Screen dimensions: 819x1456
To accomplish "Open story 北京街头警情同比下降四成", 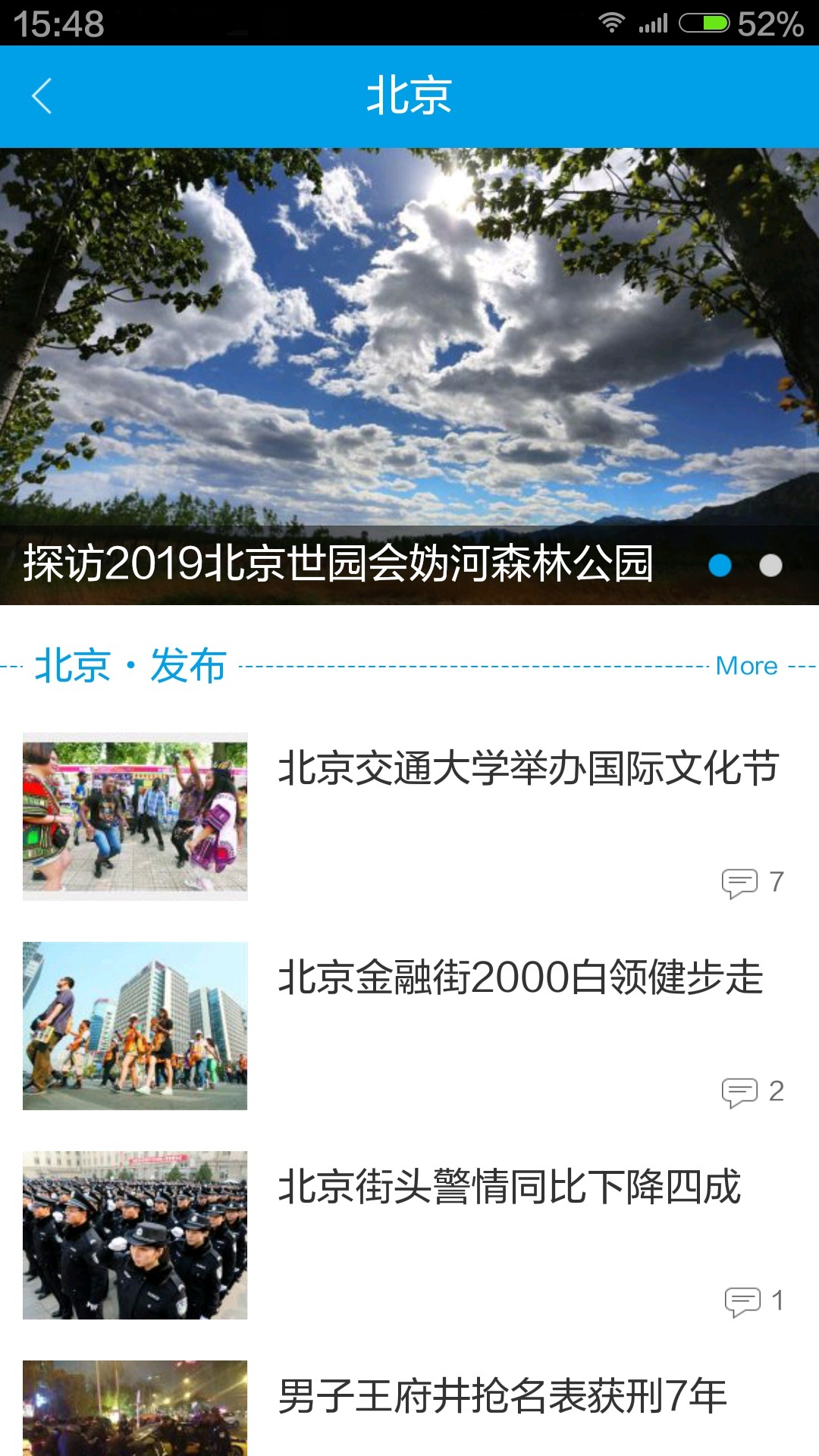I will click(509, 1186).
